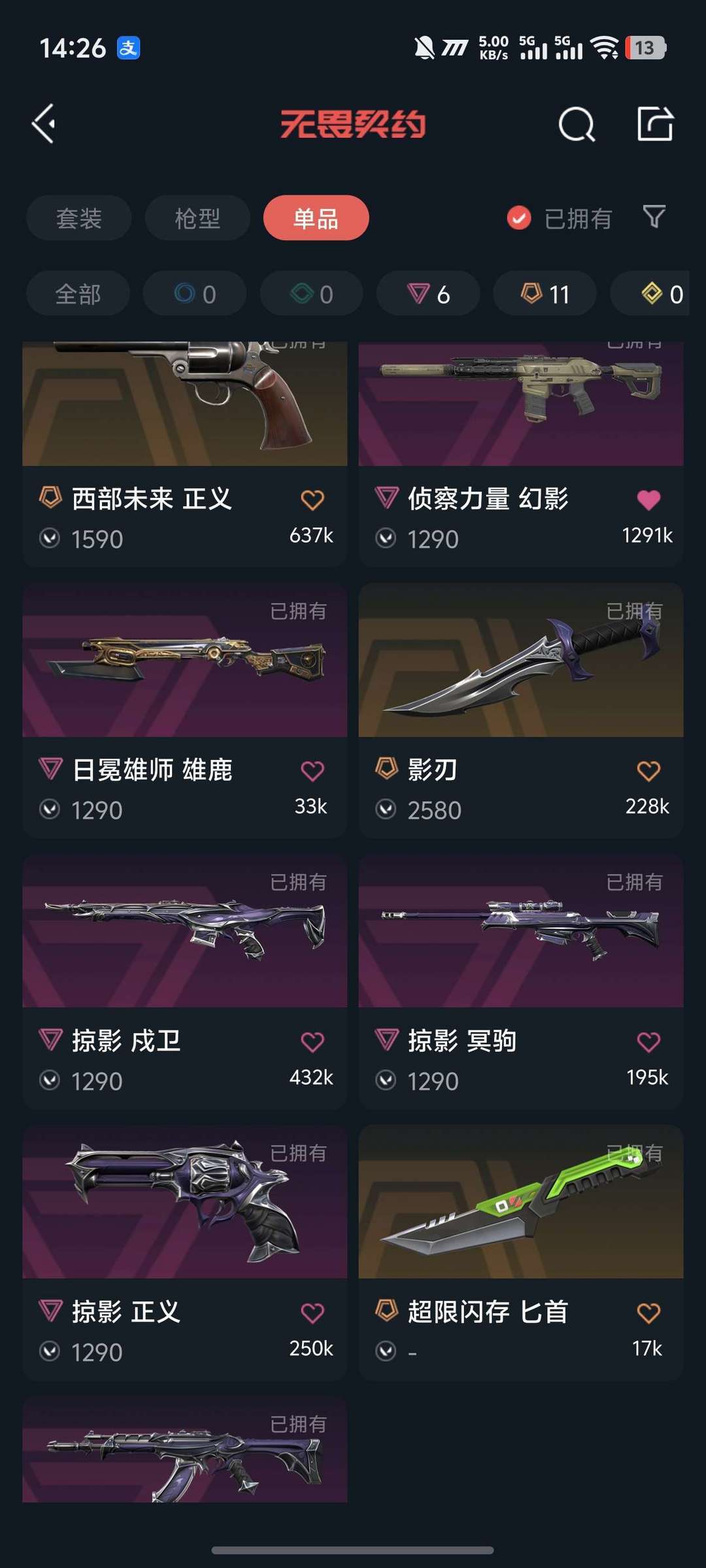Filter by the orange chip showing 11
706x1568 pixels.
point(545,294)
